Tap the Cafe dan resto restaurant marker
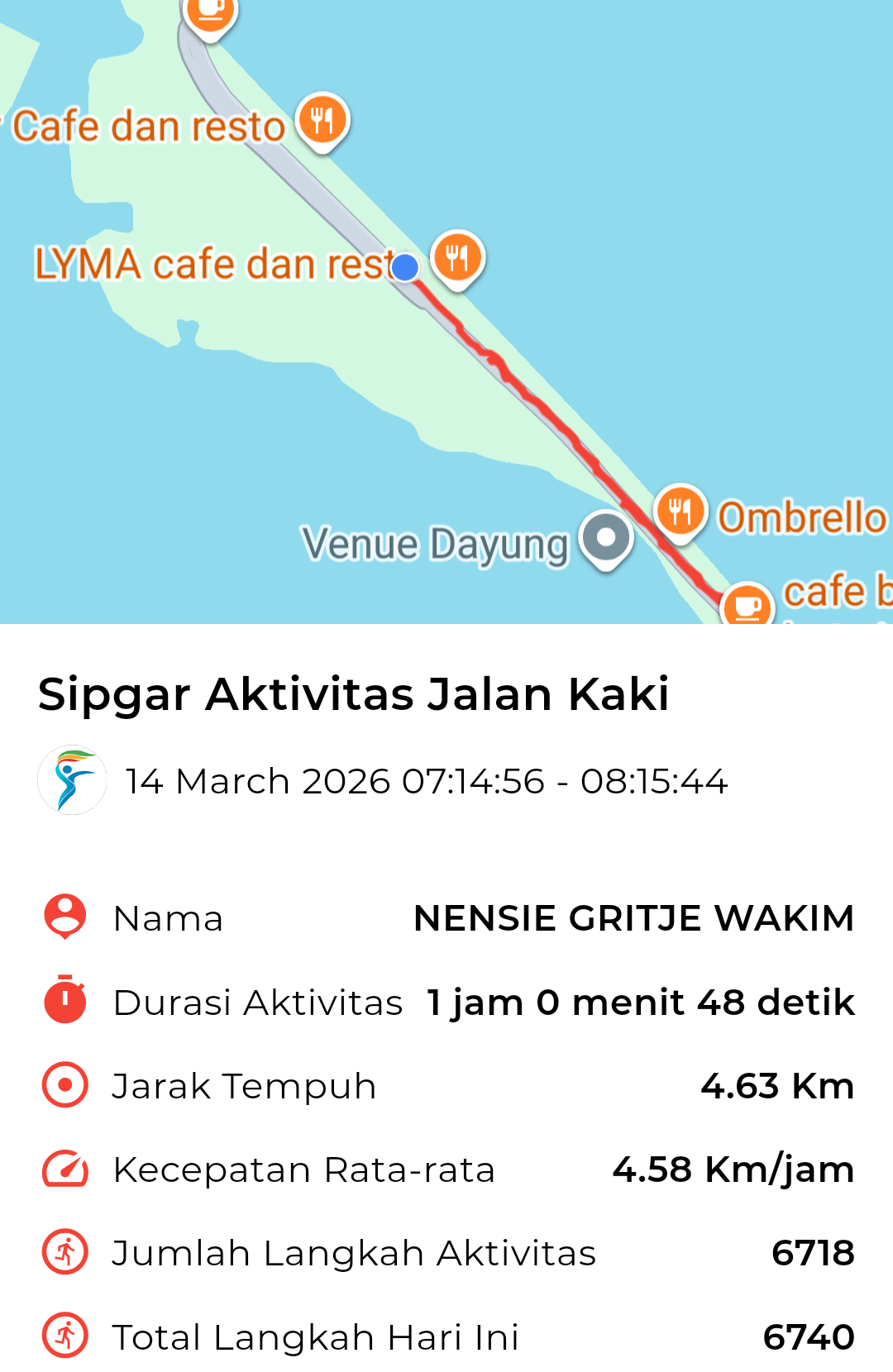 322,121
